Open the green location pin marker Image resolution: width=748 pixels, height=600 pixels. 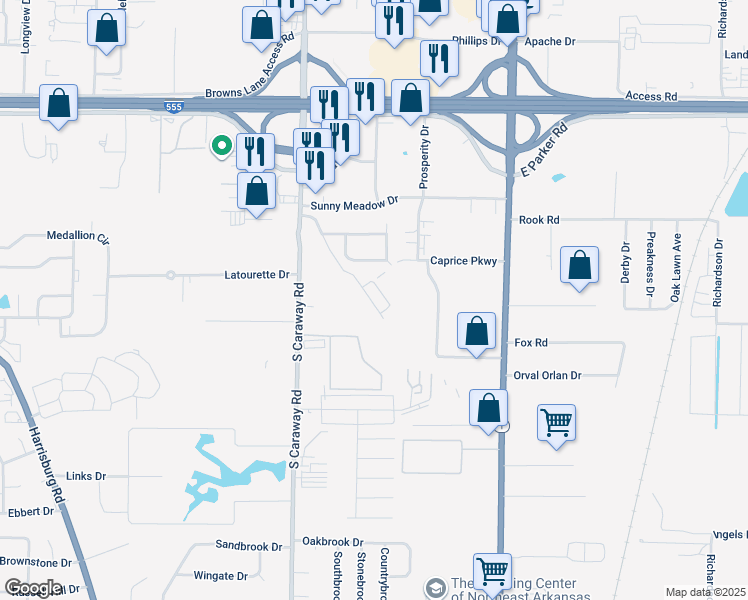tap(220, 146)
